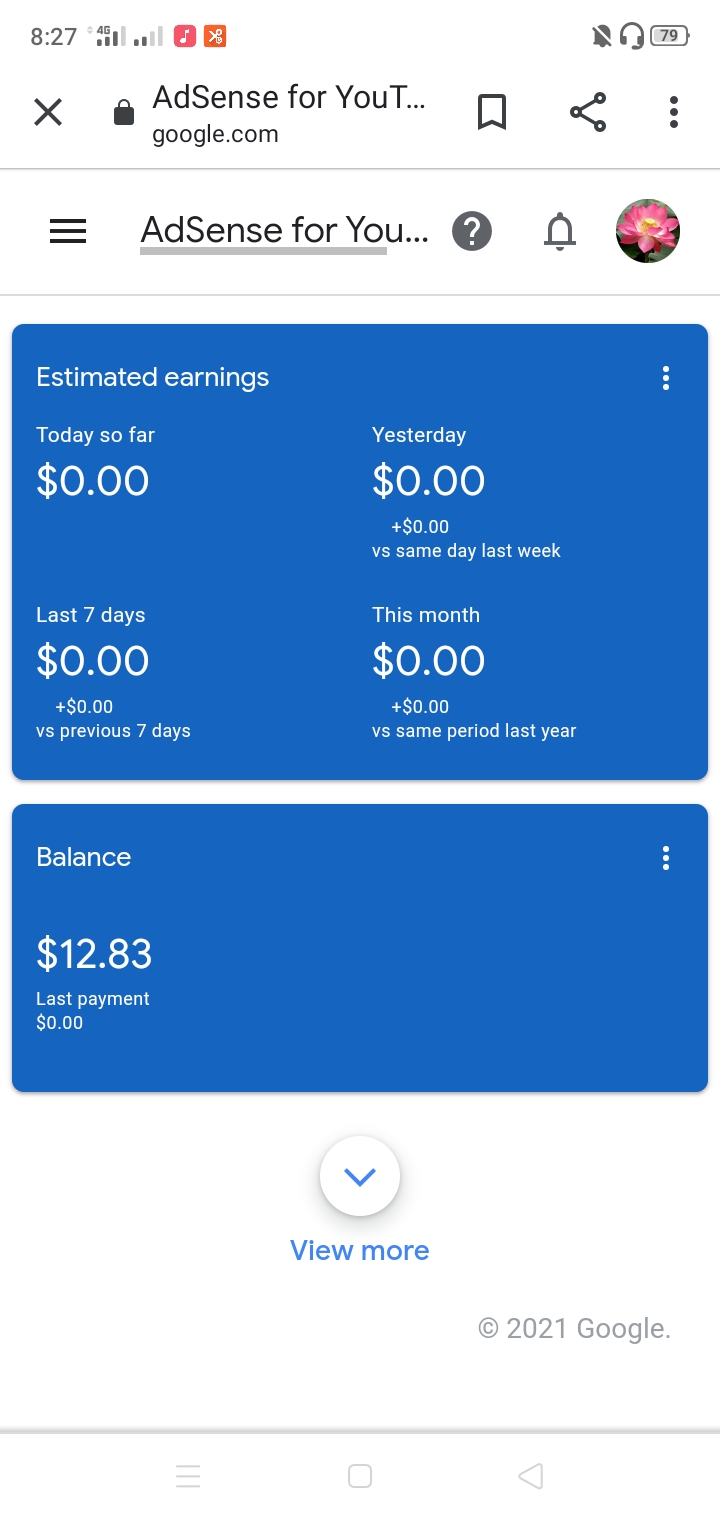Select the AdSense for YouTube tab title

[290, 97]
